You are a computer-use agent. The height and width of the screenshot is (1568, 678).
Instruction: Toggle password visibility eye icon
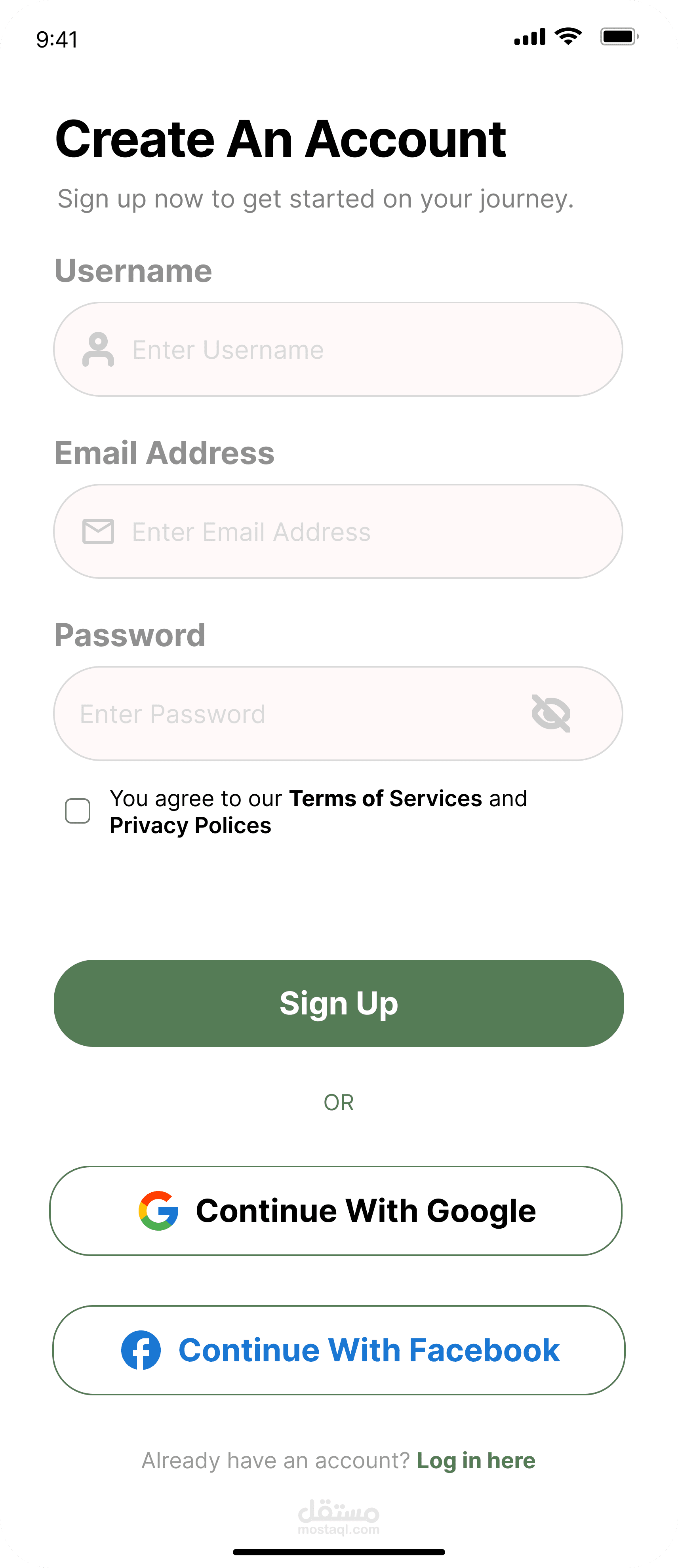tap(551, 713)
